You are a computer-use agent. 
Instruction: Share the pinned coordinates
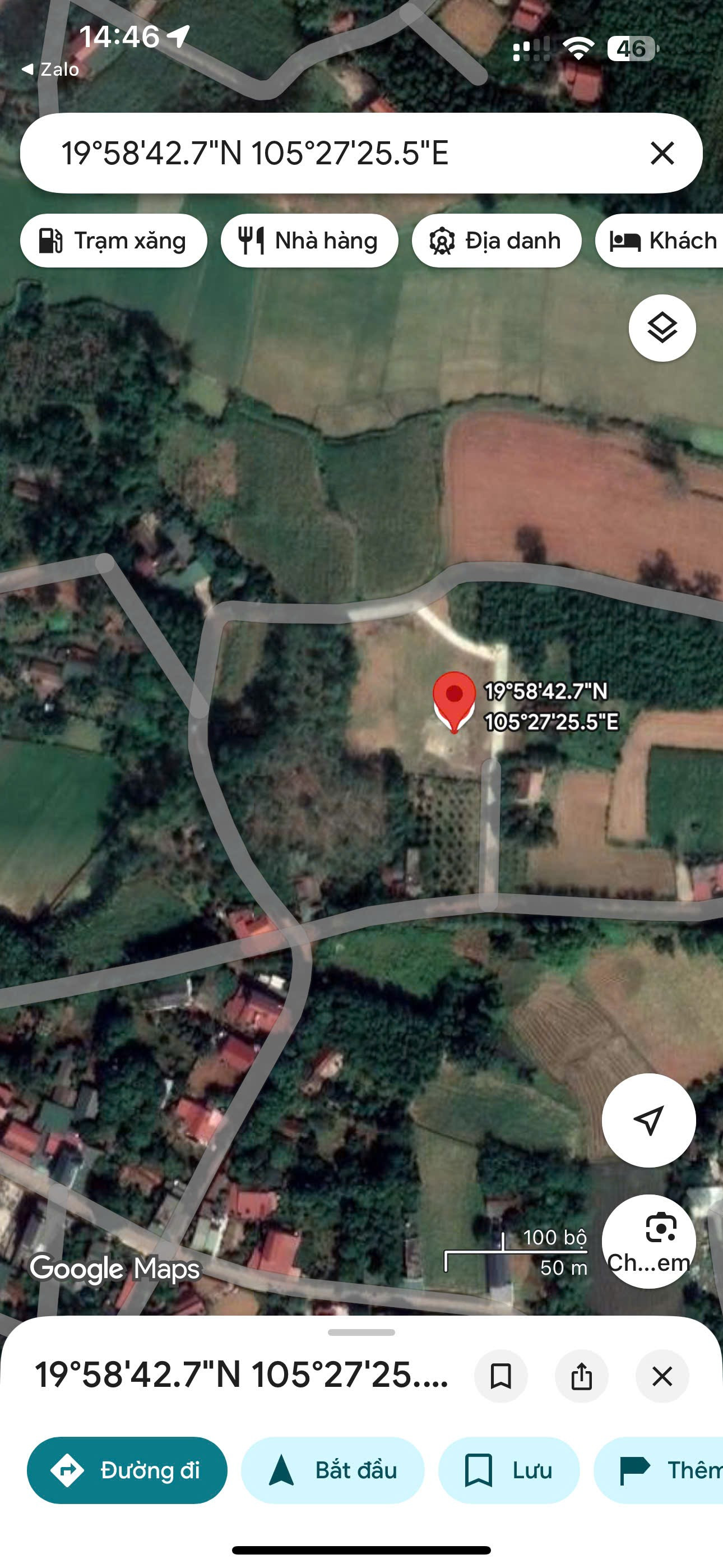pos(582,1376)
